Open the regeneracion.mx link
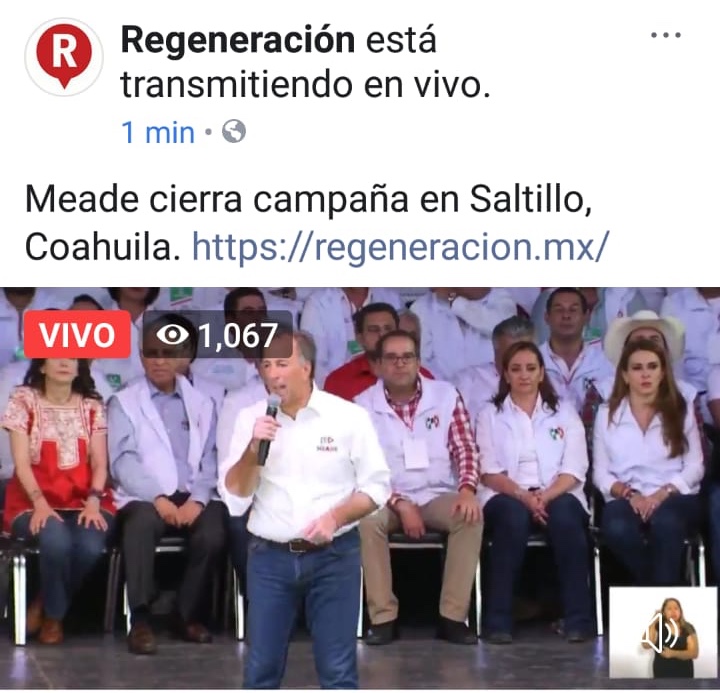Viewport: 720px width, 693px height. 399,246
